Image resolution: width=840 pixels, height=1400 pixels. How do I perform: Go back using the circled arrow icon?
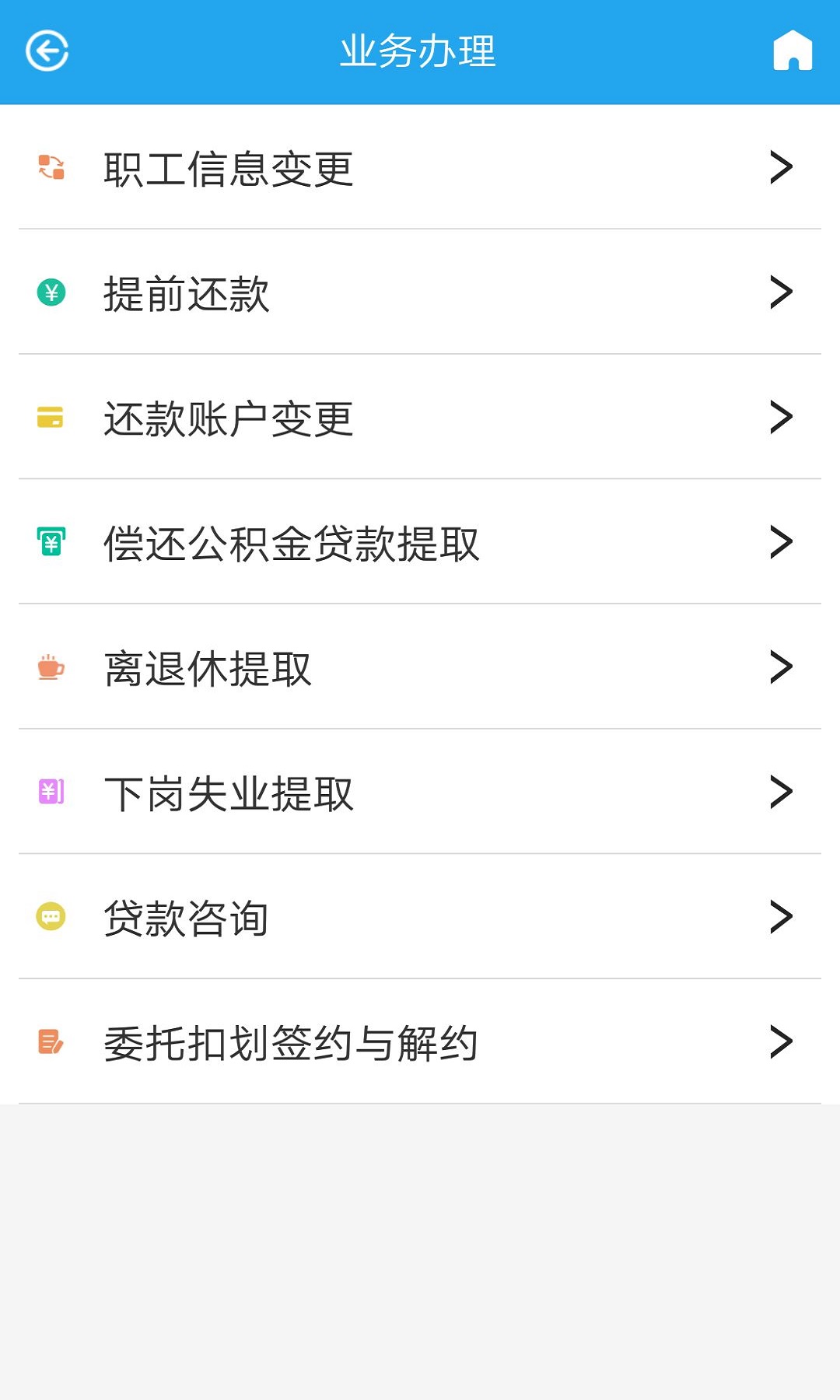47,51
